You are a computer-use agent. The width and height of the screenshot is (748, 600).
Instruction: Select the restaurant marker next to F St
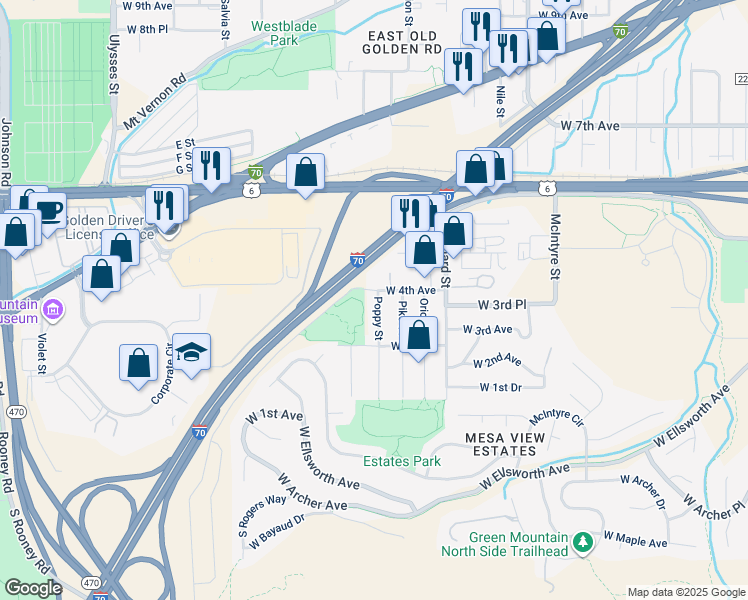coord(211,166)
